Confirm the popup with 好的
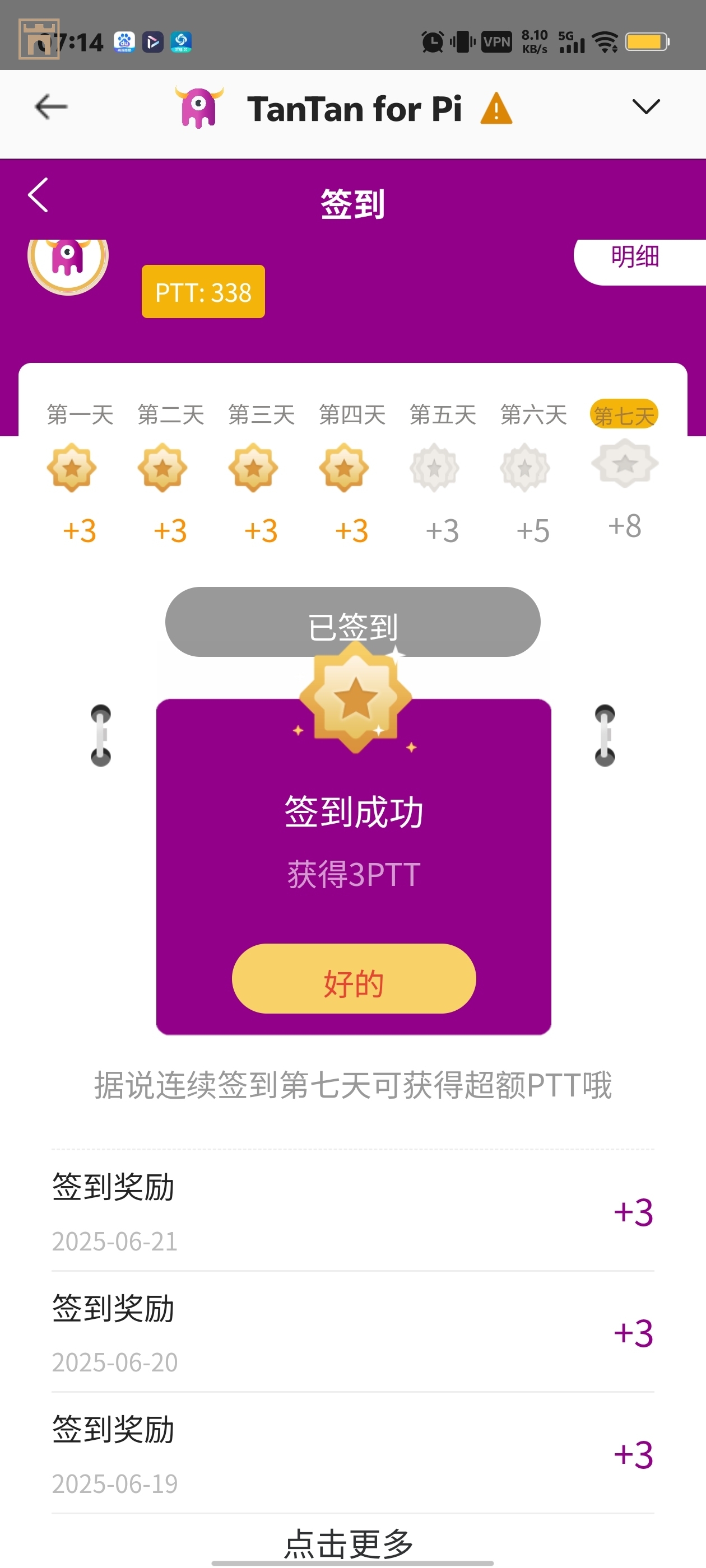 pyautogui.click(x=354, y=978)
